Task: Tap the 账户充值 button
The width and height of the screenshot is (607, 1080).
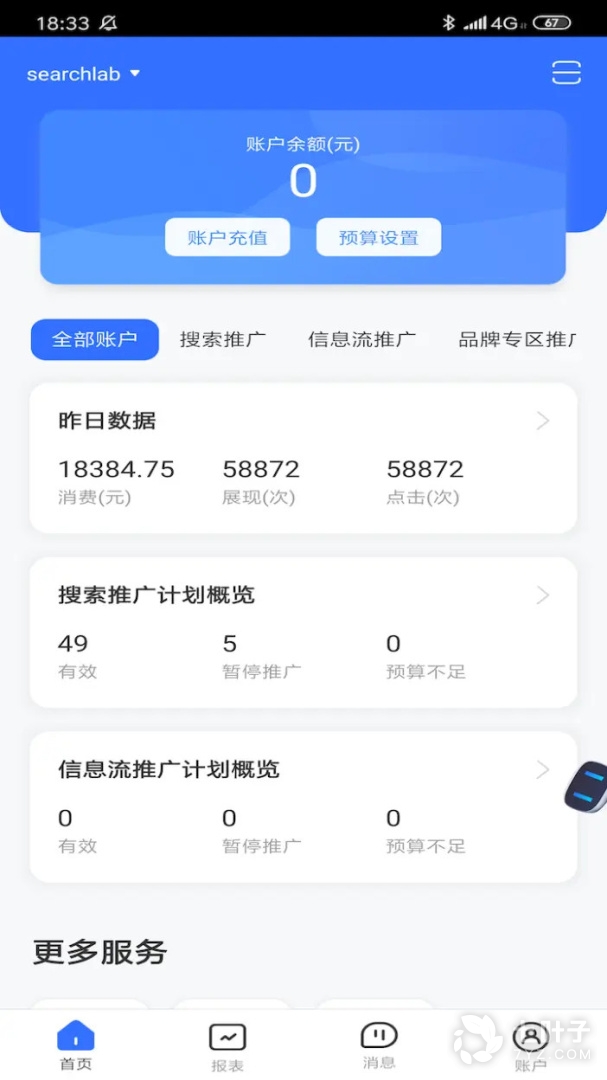Action: point(228,238)
